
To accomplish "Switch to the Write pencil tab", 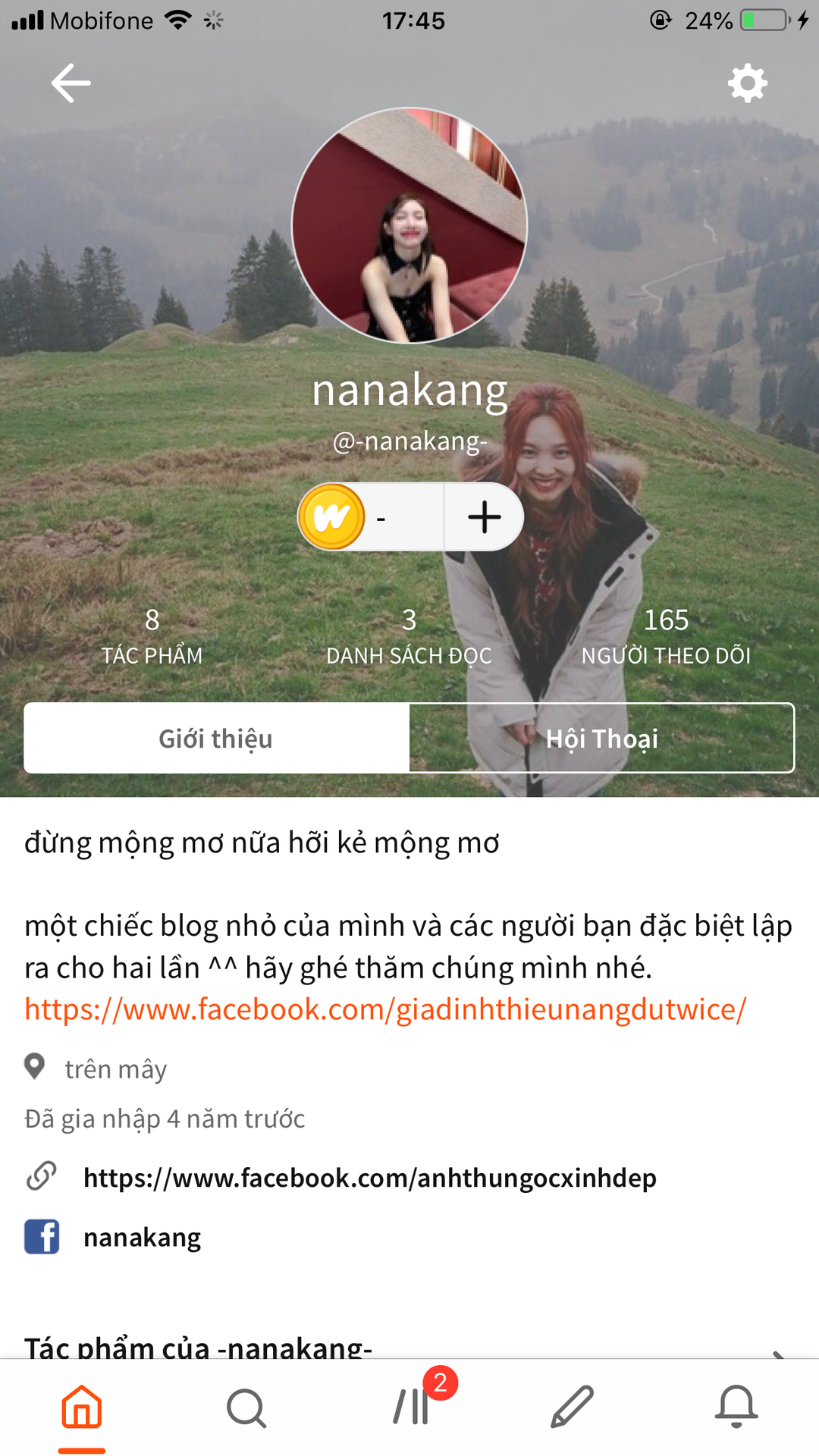I will [573, 1407].
